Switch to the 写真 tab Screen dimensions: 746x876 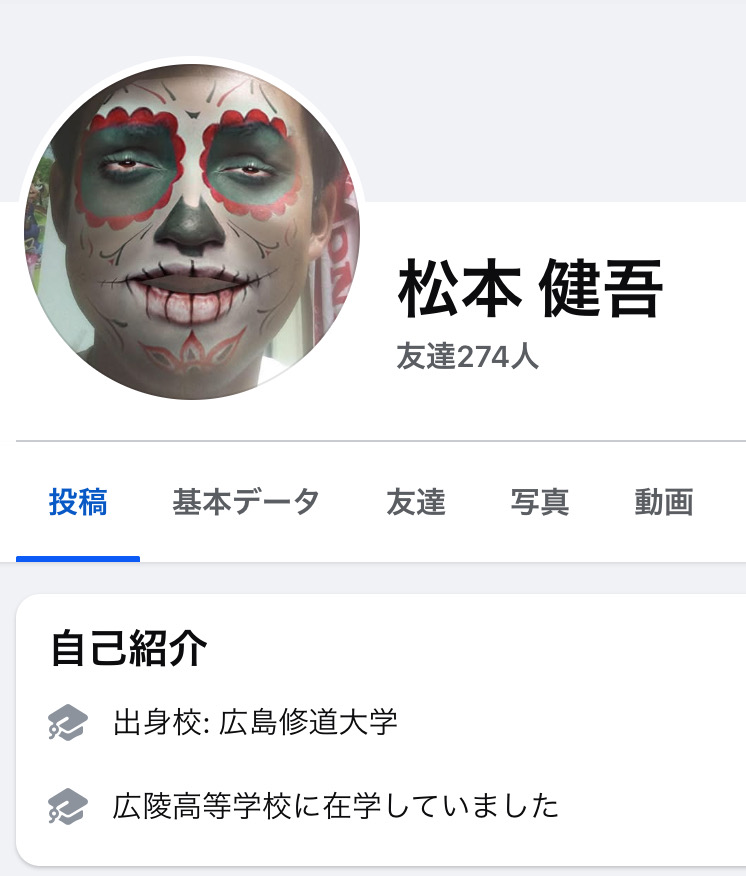tap(539, 502)
